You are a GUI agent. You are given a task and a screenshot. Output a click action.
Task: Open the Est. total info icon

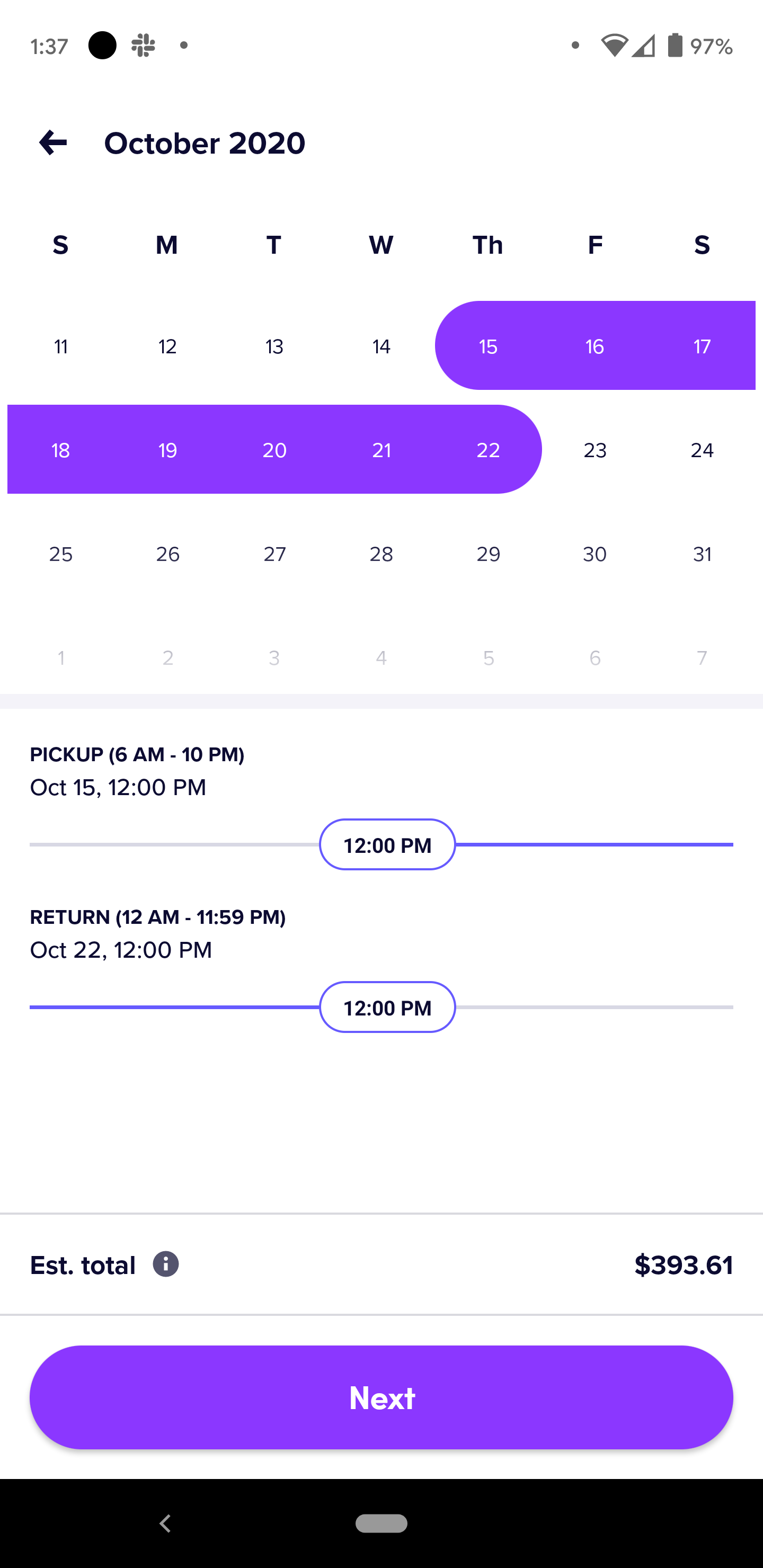[x=166, y=1264]
